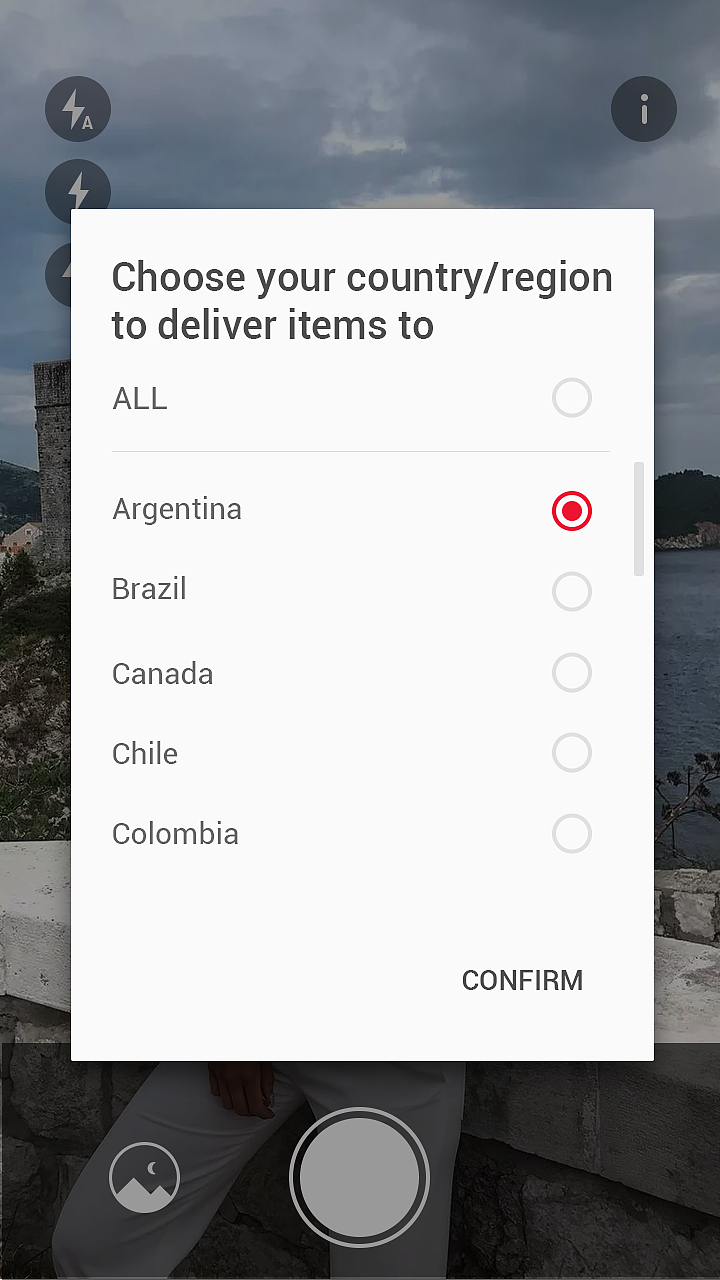Tap the night scene mode icon
The image size is (720, 1280).
[x=143, y=1177]
